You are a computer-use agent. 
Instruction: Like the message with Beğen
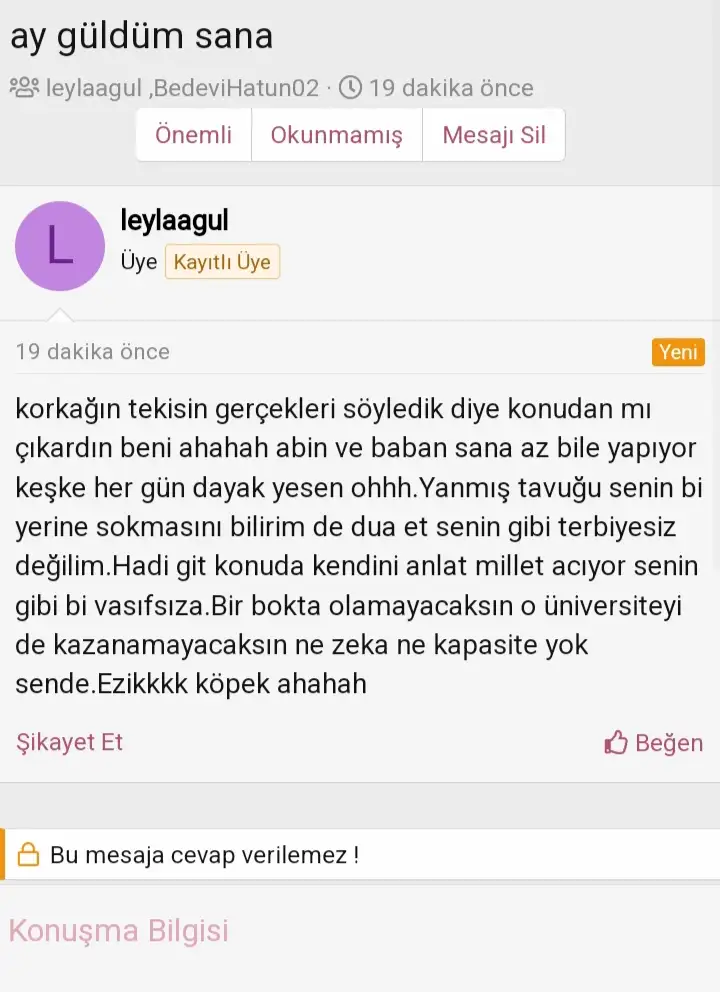[654, 743]
